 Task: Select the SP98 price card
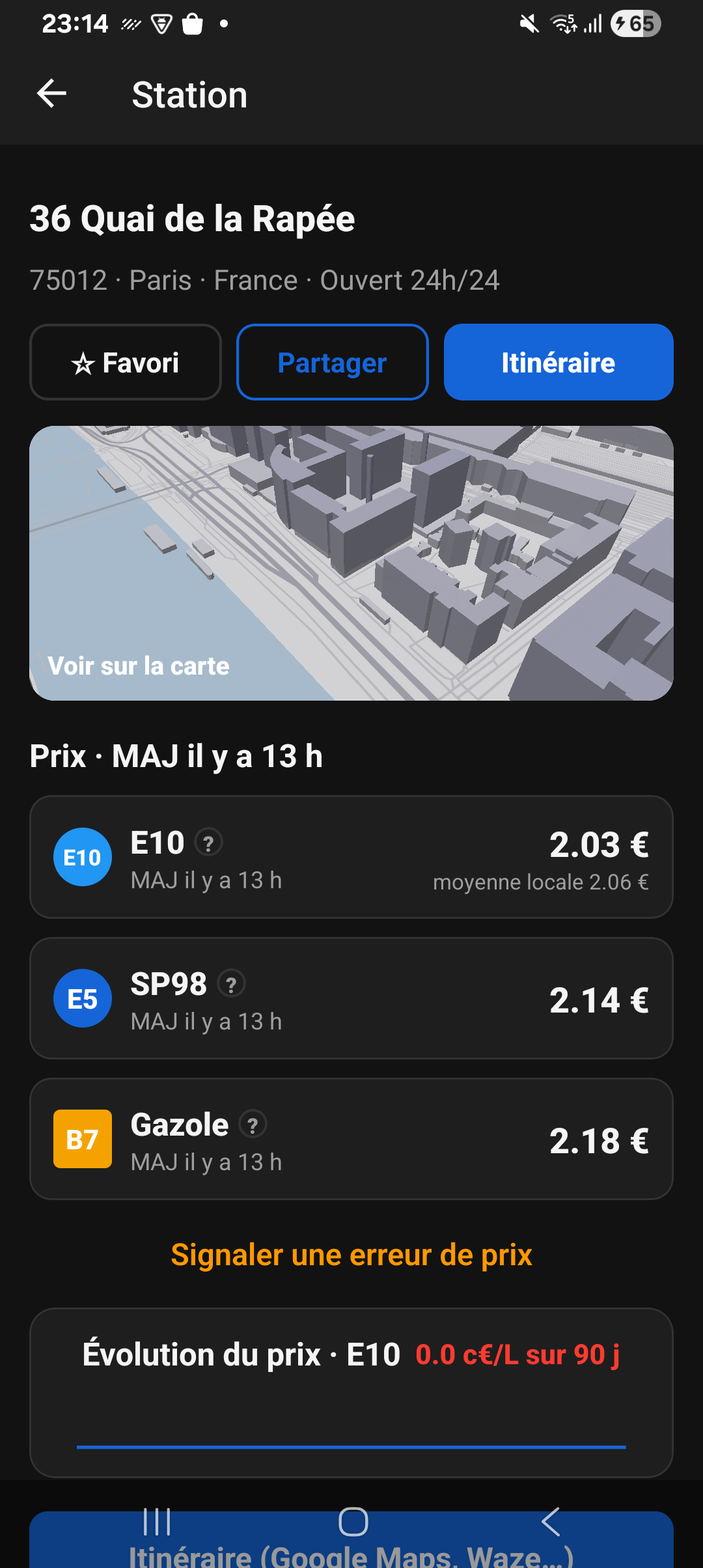point(351,998)
